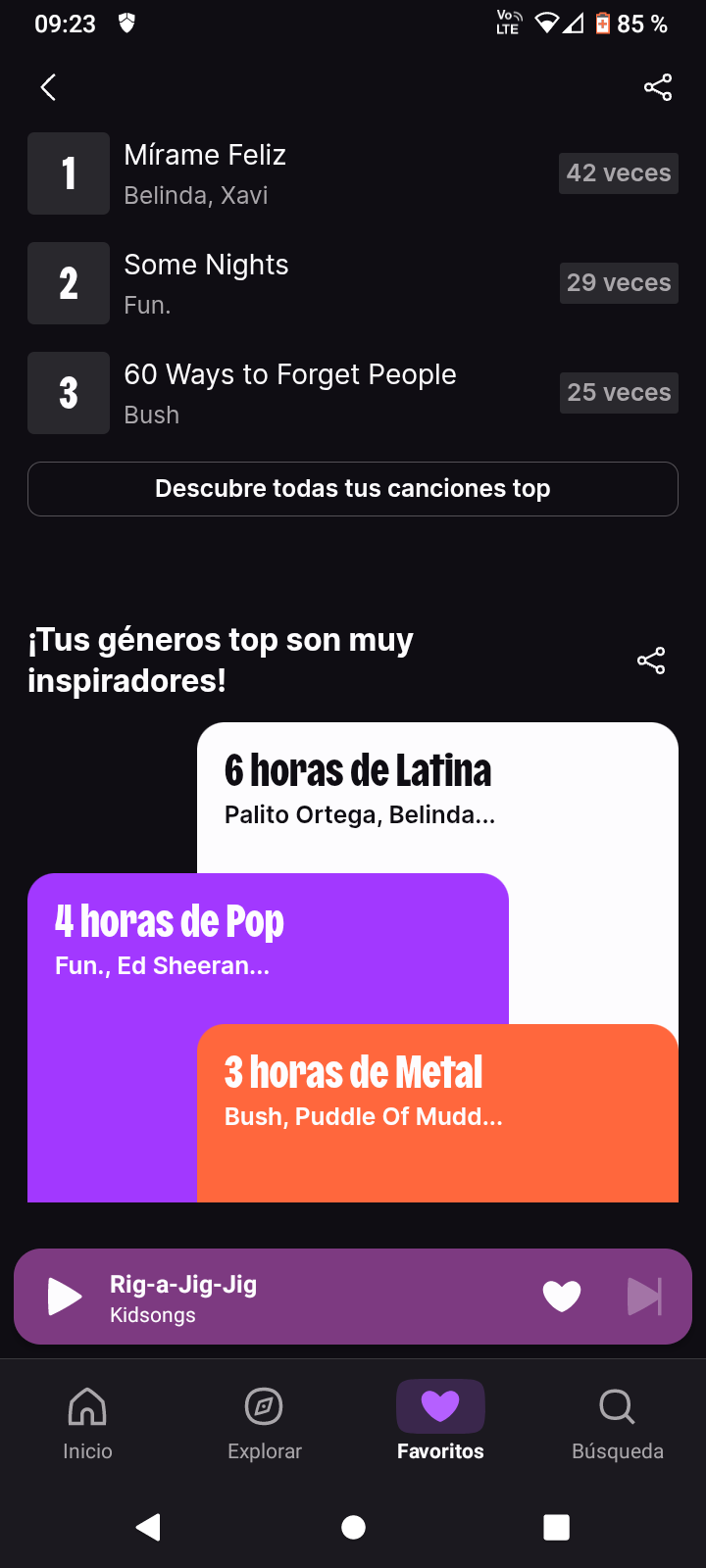This screenshot has height=1568, width=706.
Task: Share your top genres section
Action: click(x=651, y=661)
